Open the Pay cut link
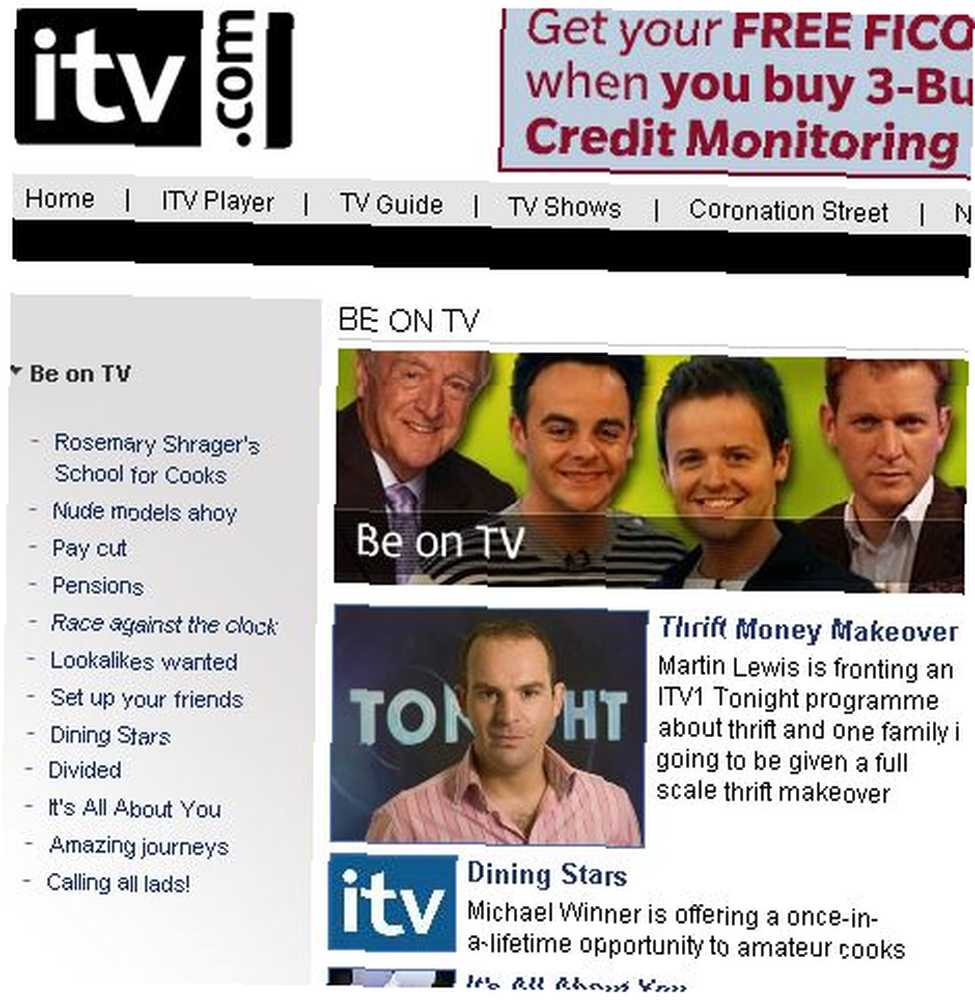 90,548
